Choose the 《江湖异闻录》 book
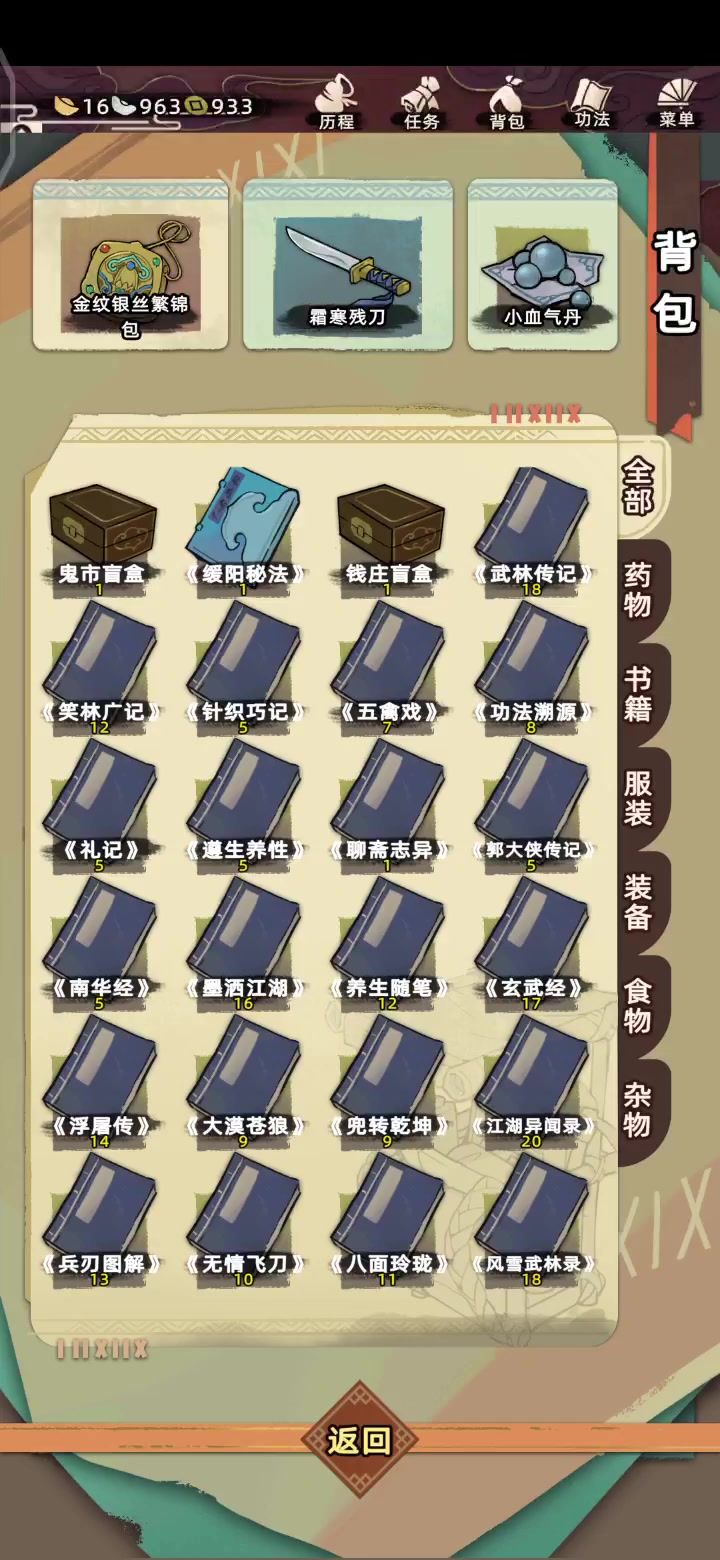The width and height of the screenshot is (720, 1560). pyautogui.click(x=531, y=1082)
